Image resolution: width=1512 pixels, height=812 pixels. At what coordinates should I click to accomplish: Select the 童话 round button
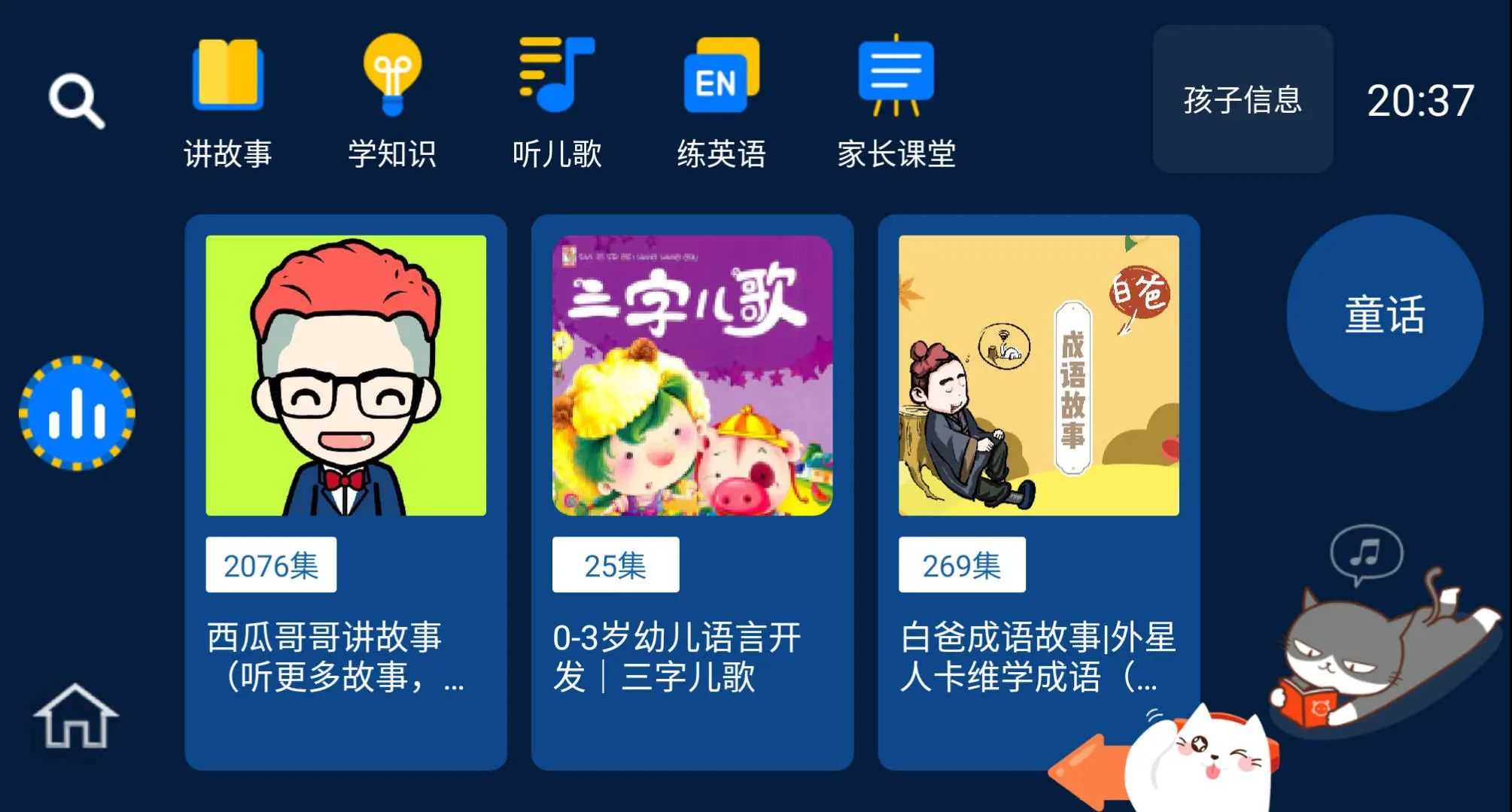click(x=1384, y=314)
